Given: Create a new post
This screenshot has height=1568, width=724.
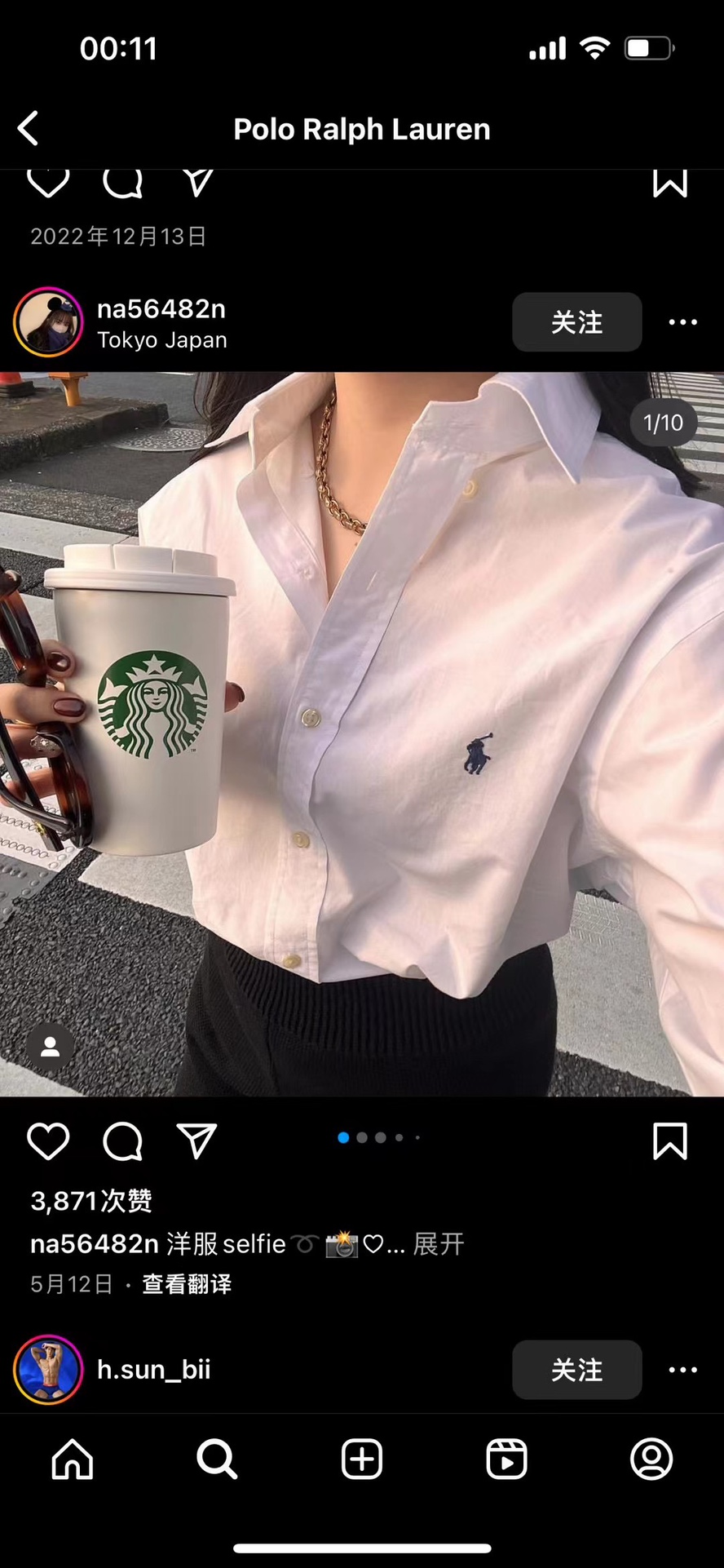Looking at the screenshot, I should click(362, 1459).
